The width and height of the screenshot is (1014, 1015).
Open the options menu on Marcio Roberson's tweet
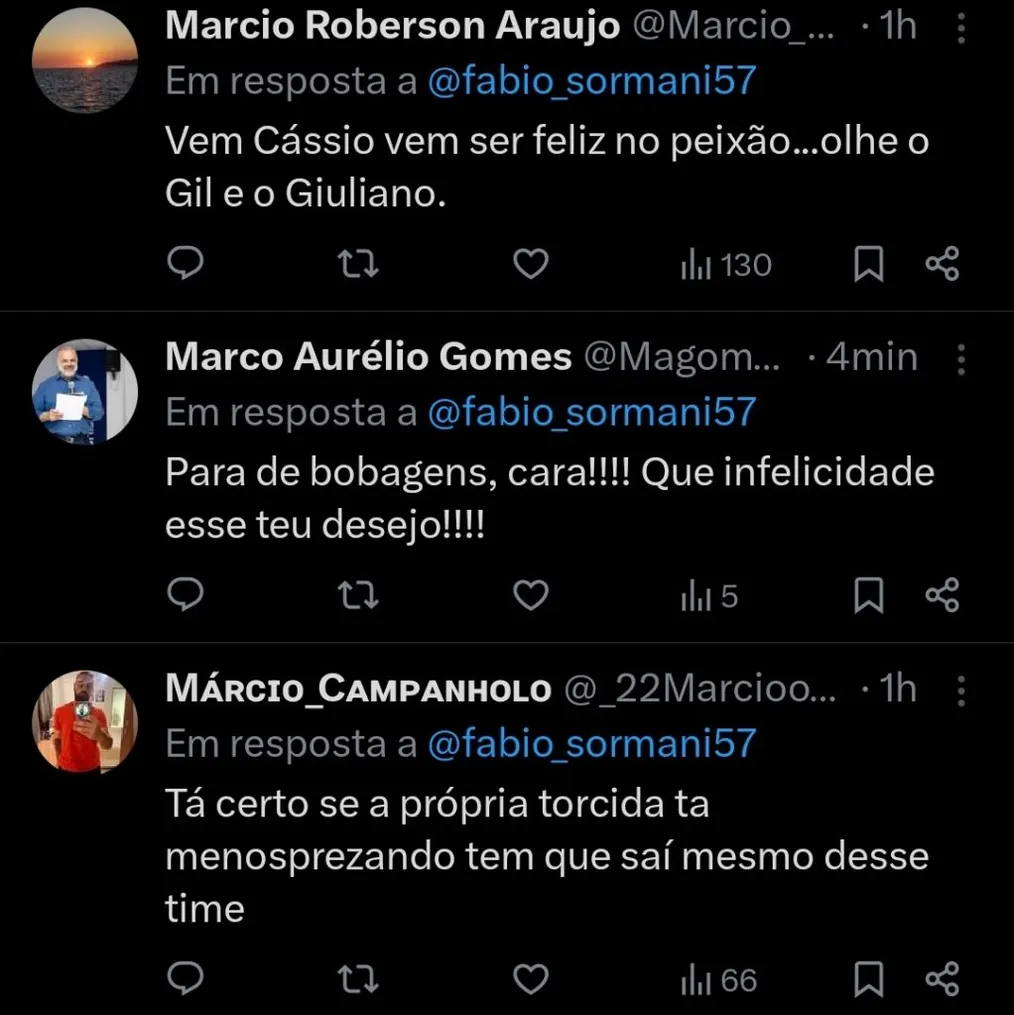coord(960,25)
